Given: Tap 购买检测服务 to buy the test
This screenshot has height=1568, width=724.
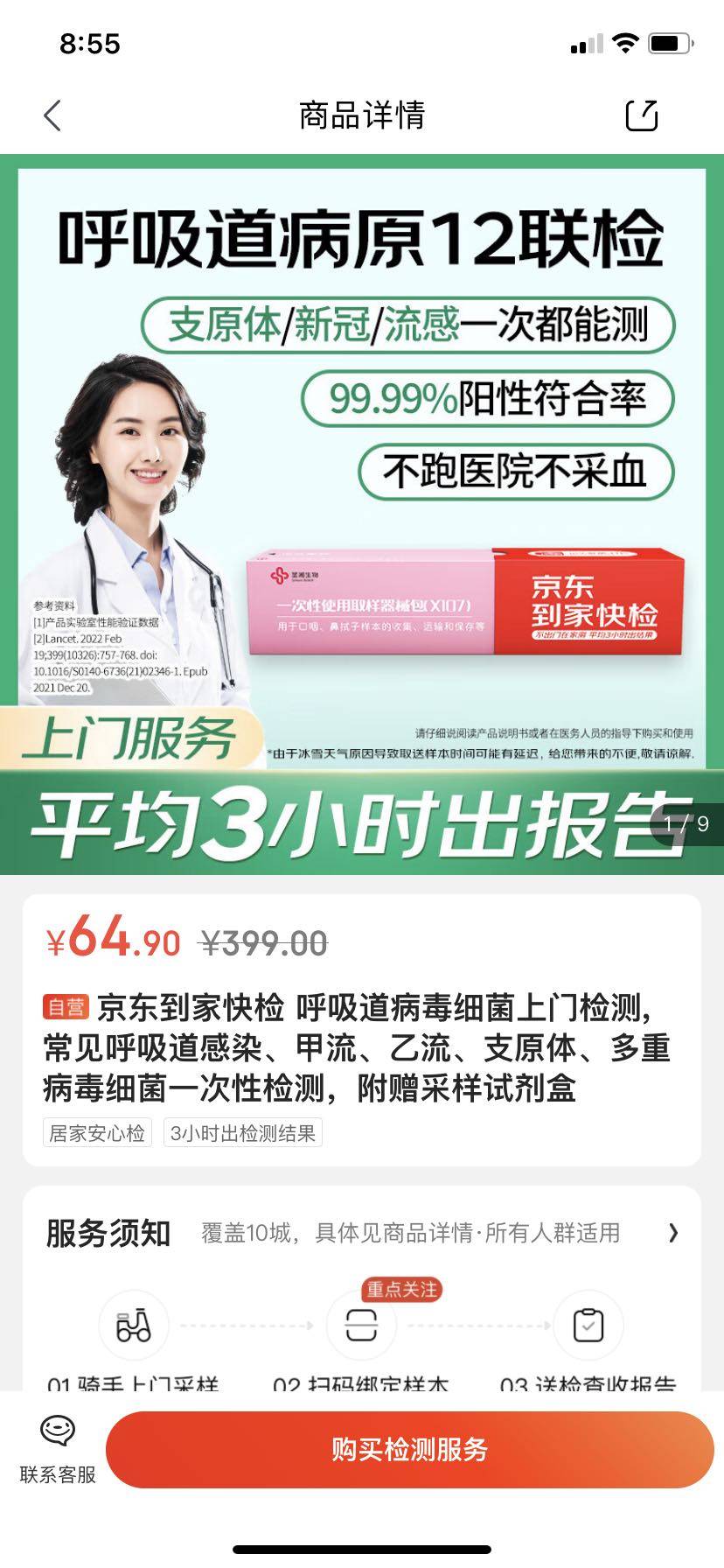Looking at the screenshot, I should pyautogui.click(x=409, y=1449).
